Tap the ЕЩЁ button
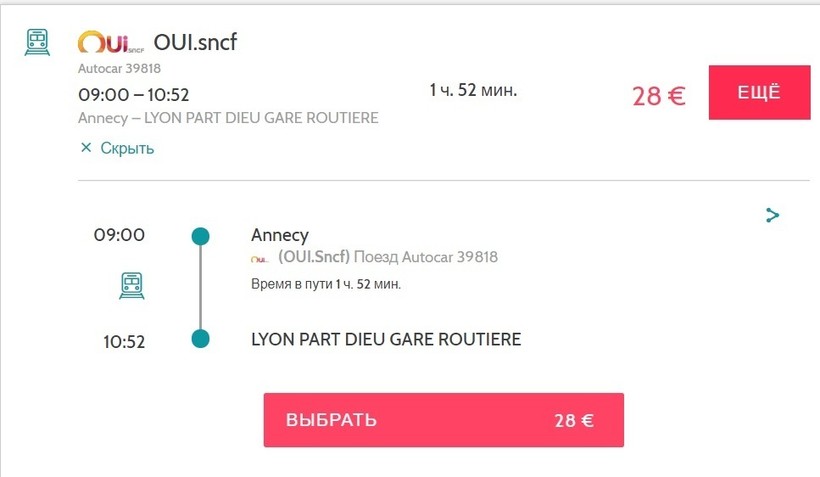Image resolution: width=820 pixels, height=477 pixels. 759,93
